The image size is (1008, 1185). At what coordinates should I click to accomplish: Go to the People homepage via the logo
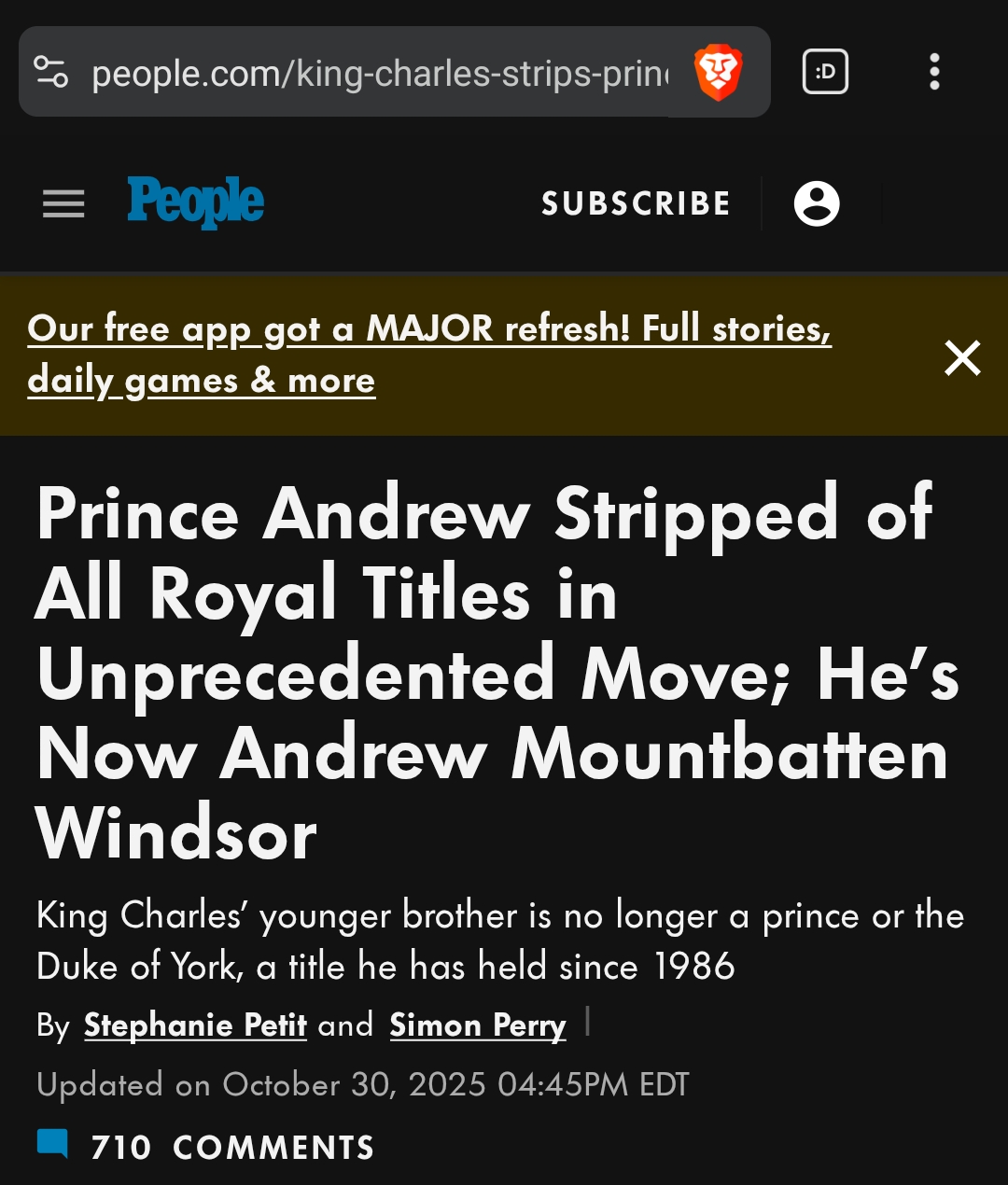(x=195, y=202)
